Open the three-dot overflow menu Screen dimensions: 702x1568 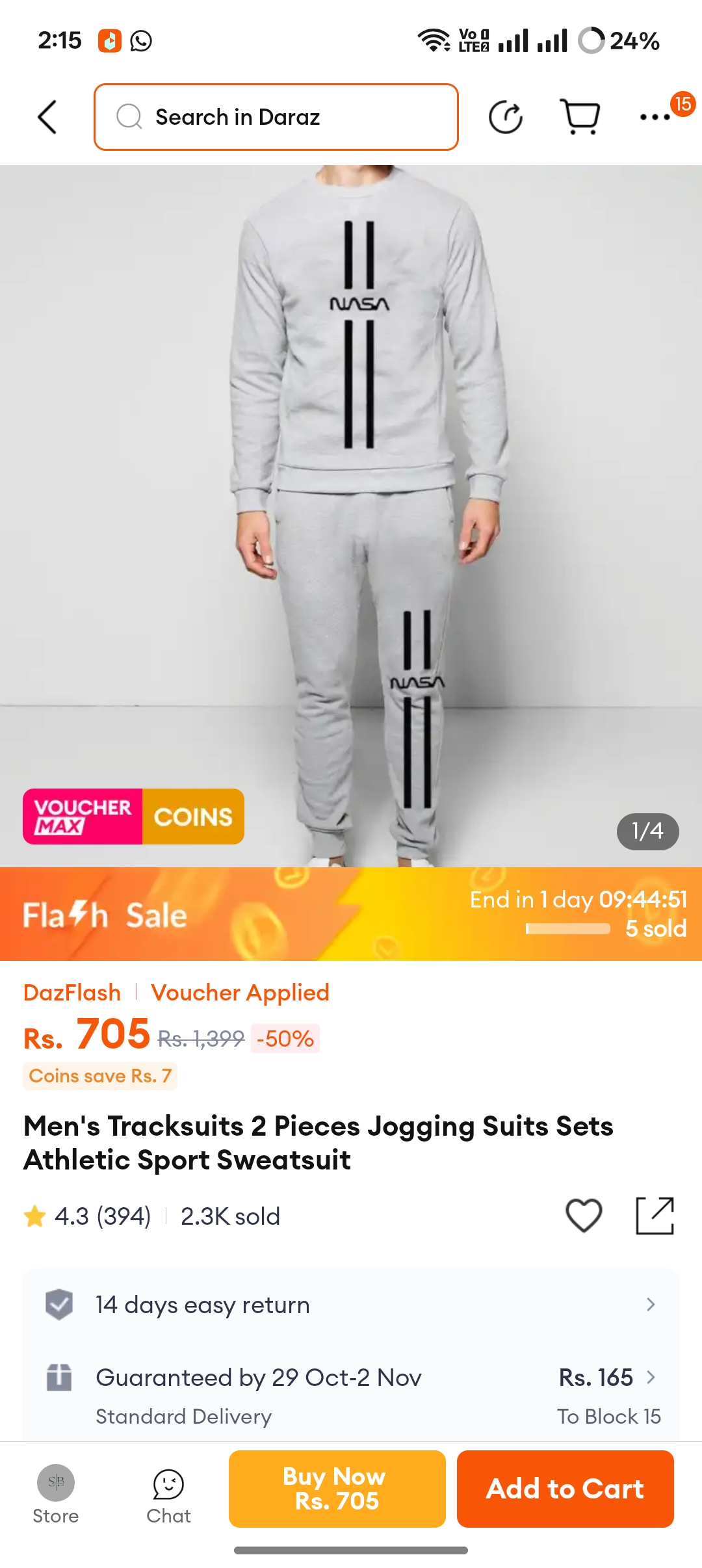tap(655, 117)
